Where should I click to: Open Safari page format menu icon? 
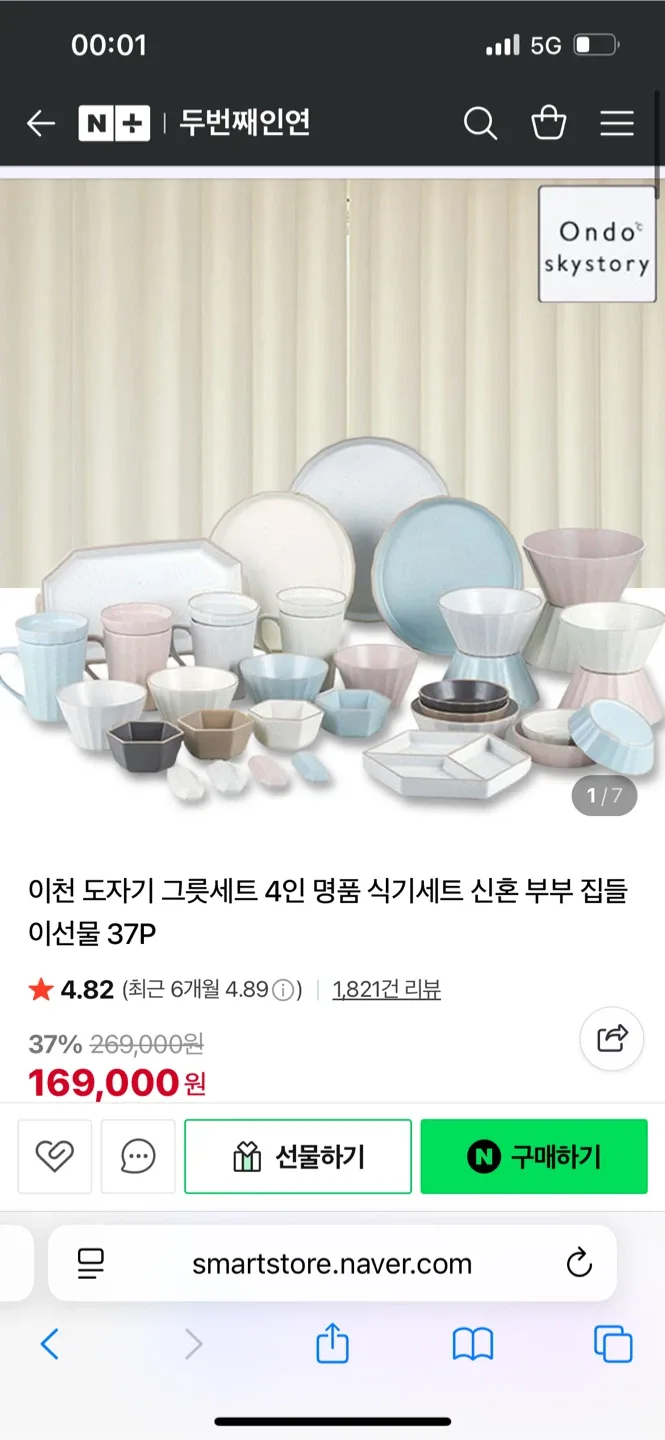click(91, 1264)
